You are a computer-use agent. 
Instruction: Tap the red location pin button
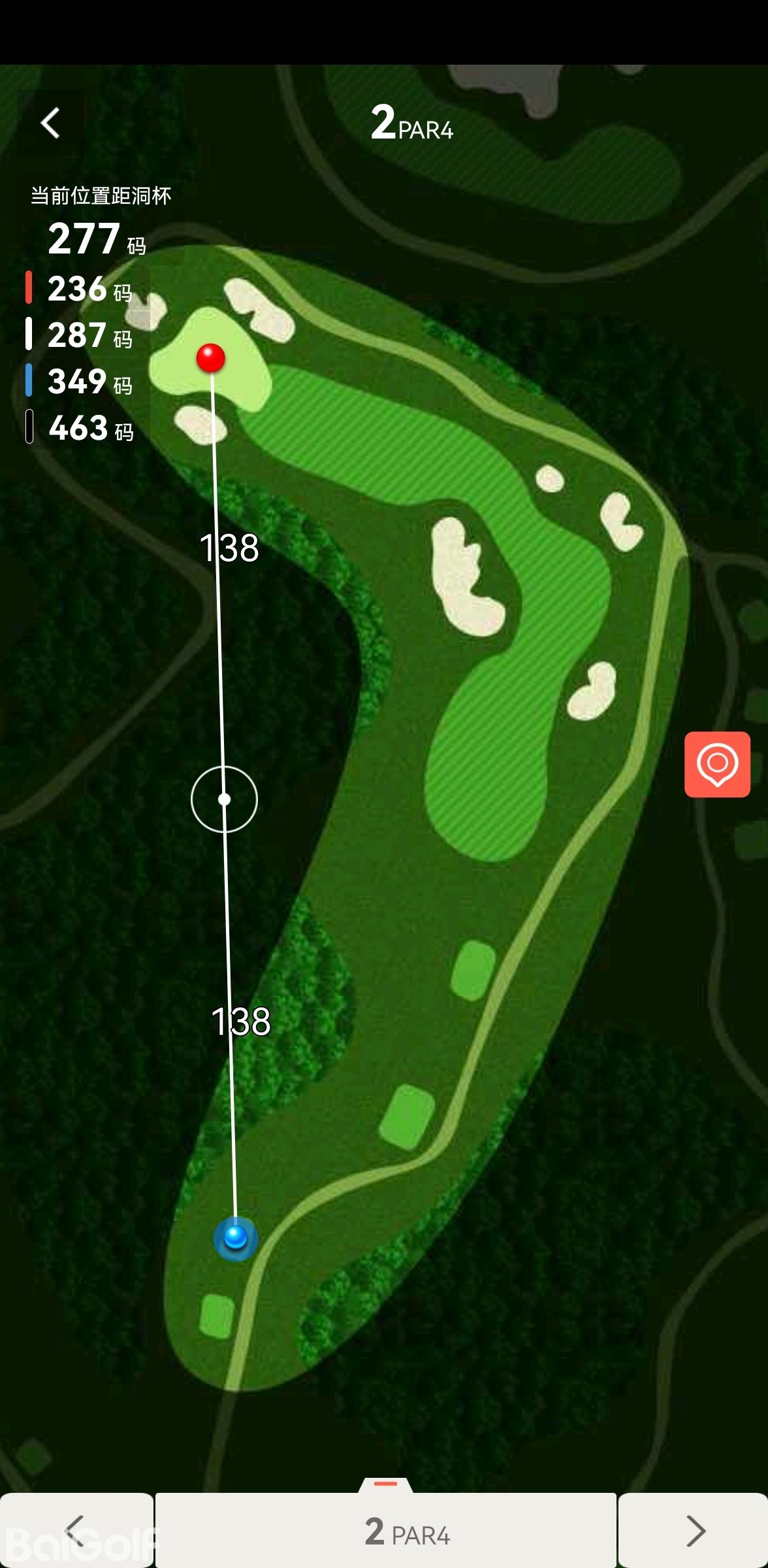(x=717, y=764)
